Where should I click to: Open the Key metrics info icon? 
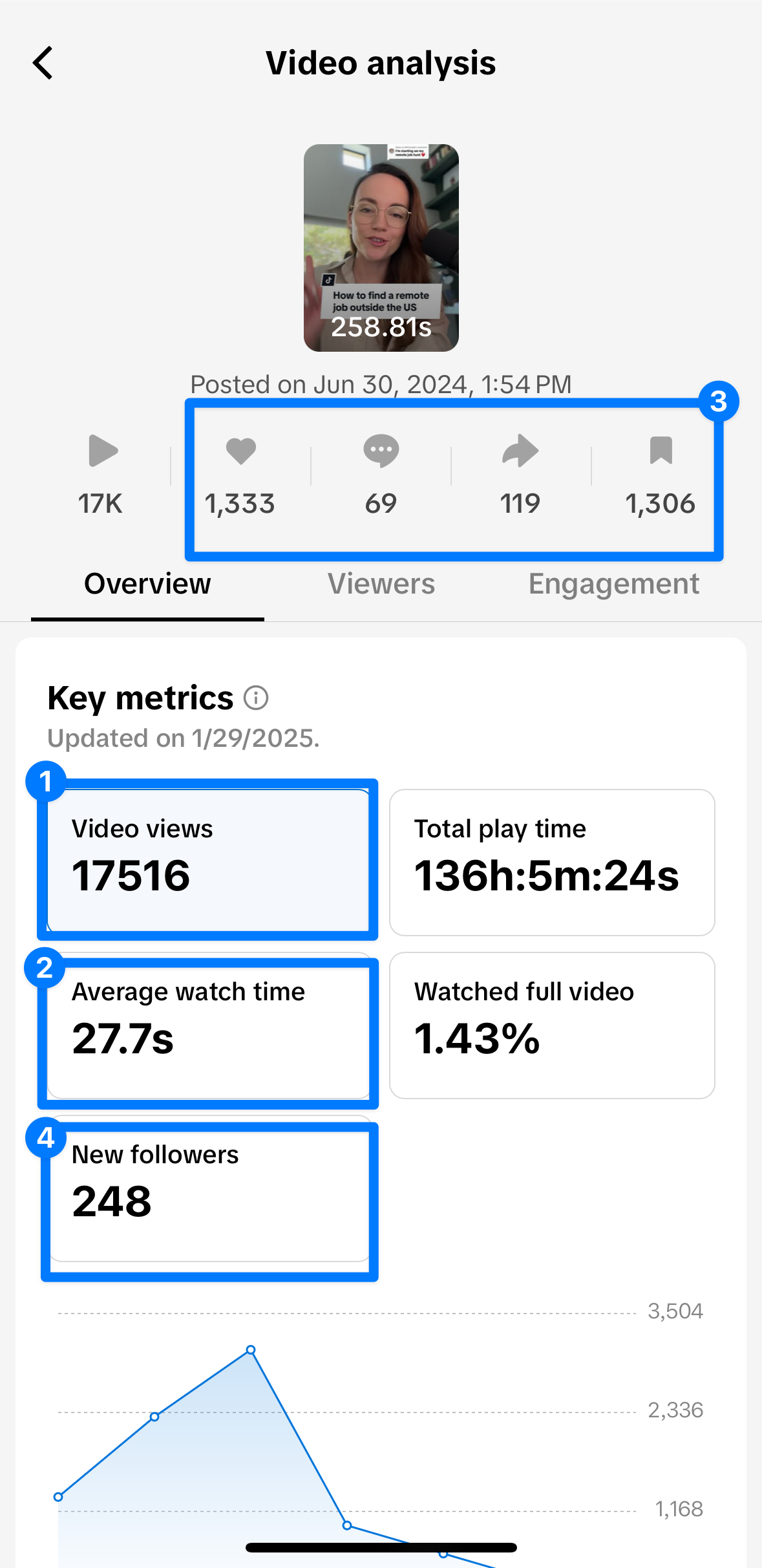coord(256,698)
